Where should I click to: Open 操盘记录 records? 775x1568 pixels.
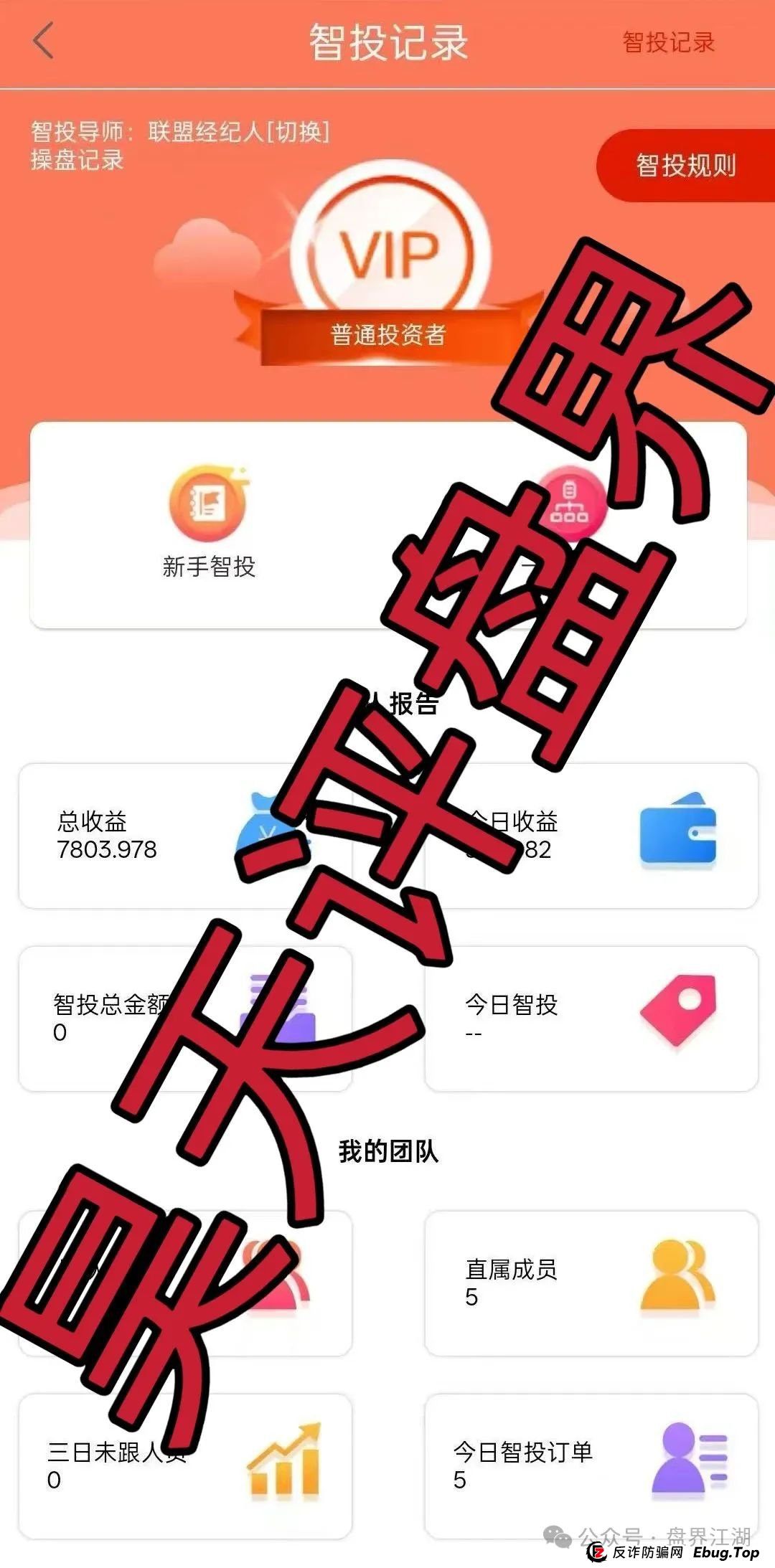pos(77,160)
